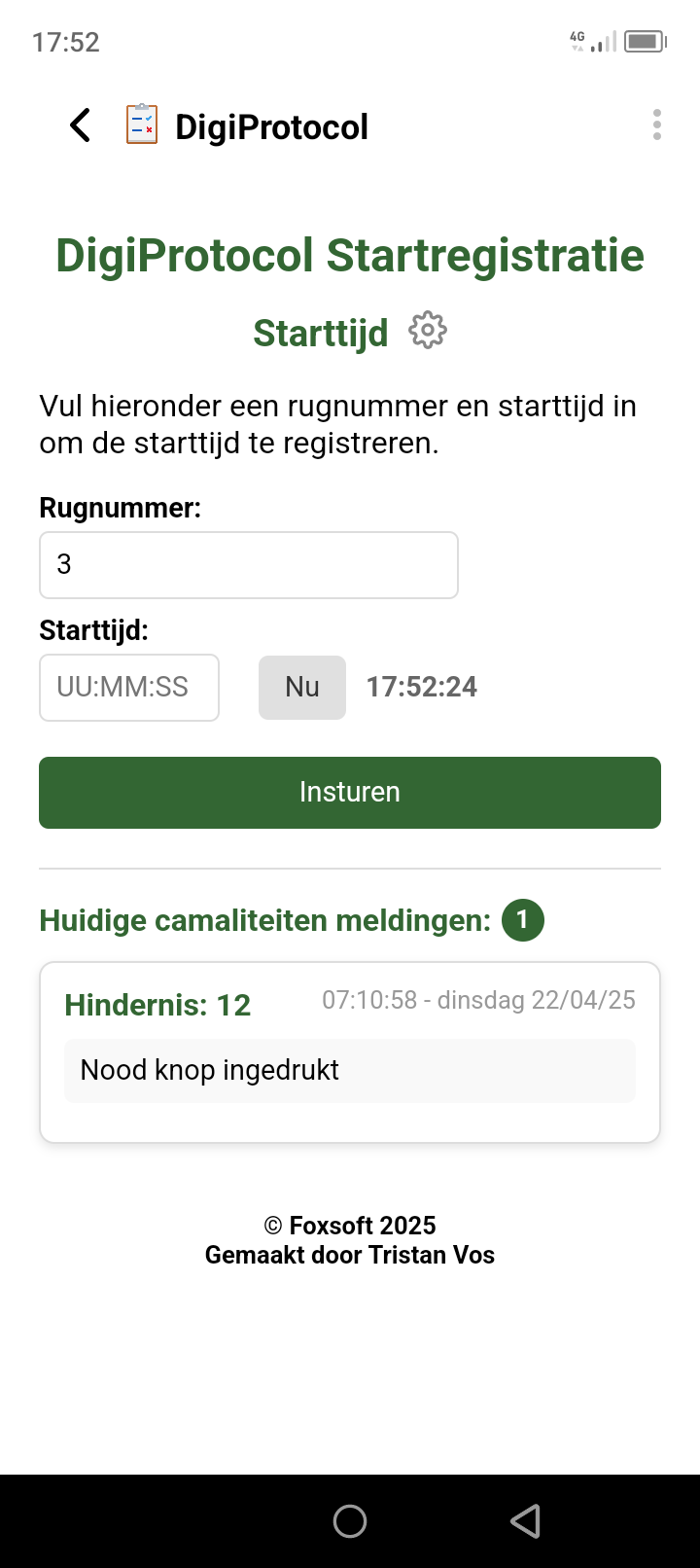Viewport: 700px width, 1568px height.
Task: Go back using the app bar arrow
Action: pyautogui.click(x=80, y=125)
